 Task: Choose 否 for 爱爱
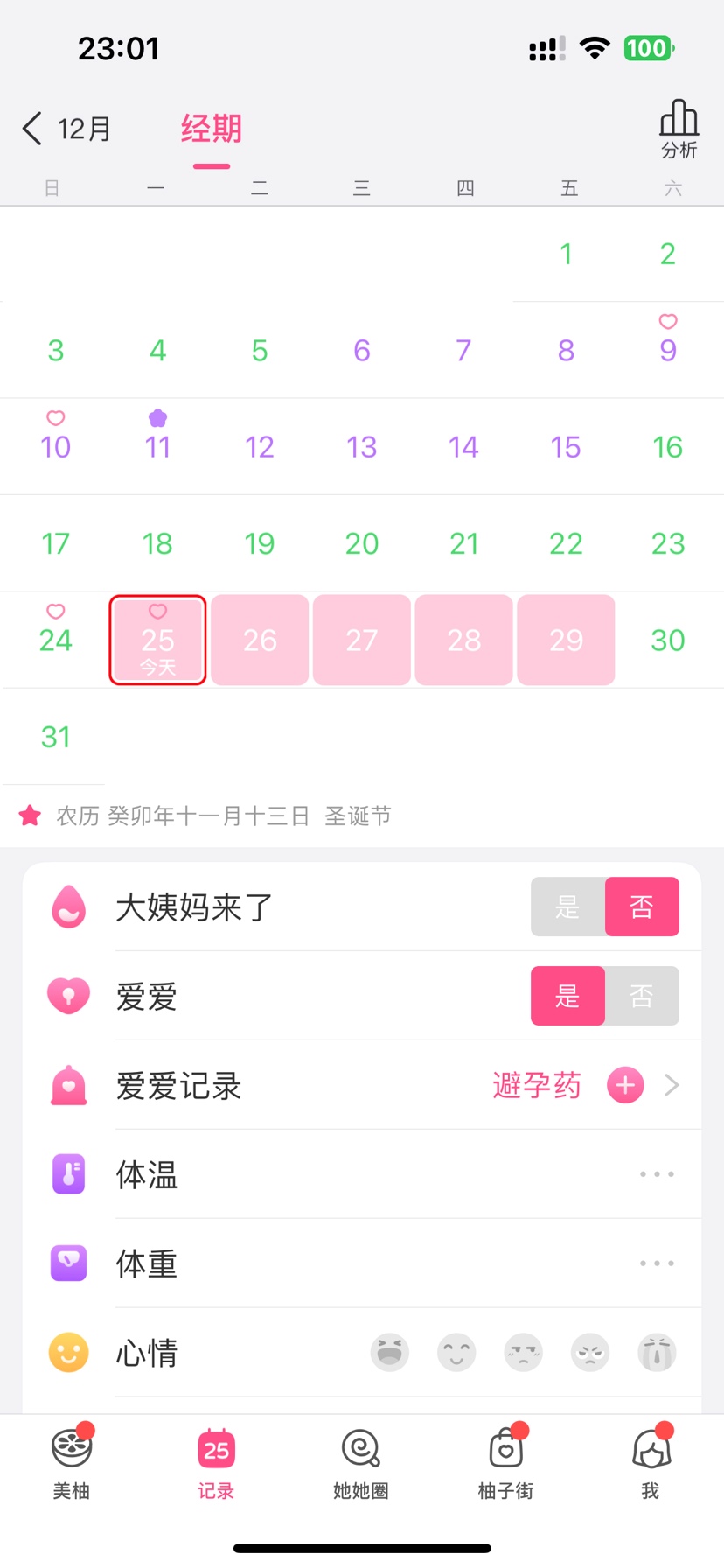pos(642,996)
